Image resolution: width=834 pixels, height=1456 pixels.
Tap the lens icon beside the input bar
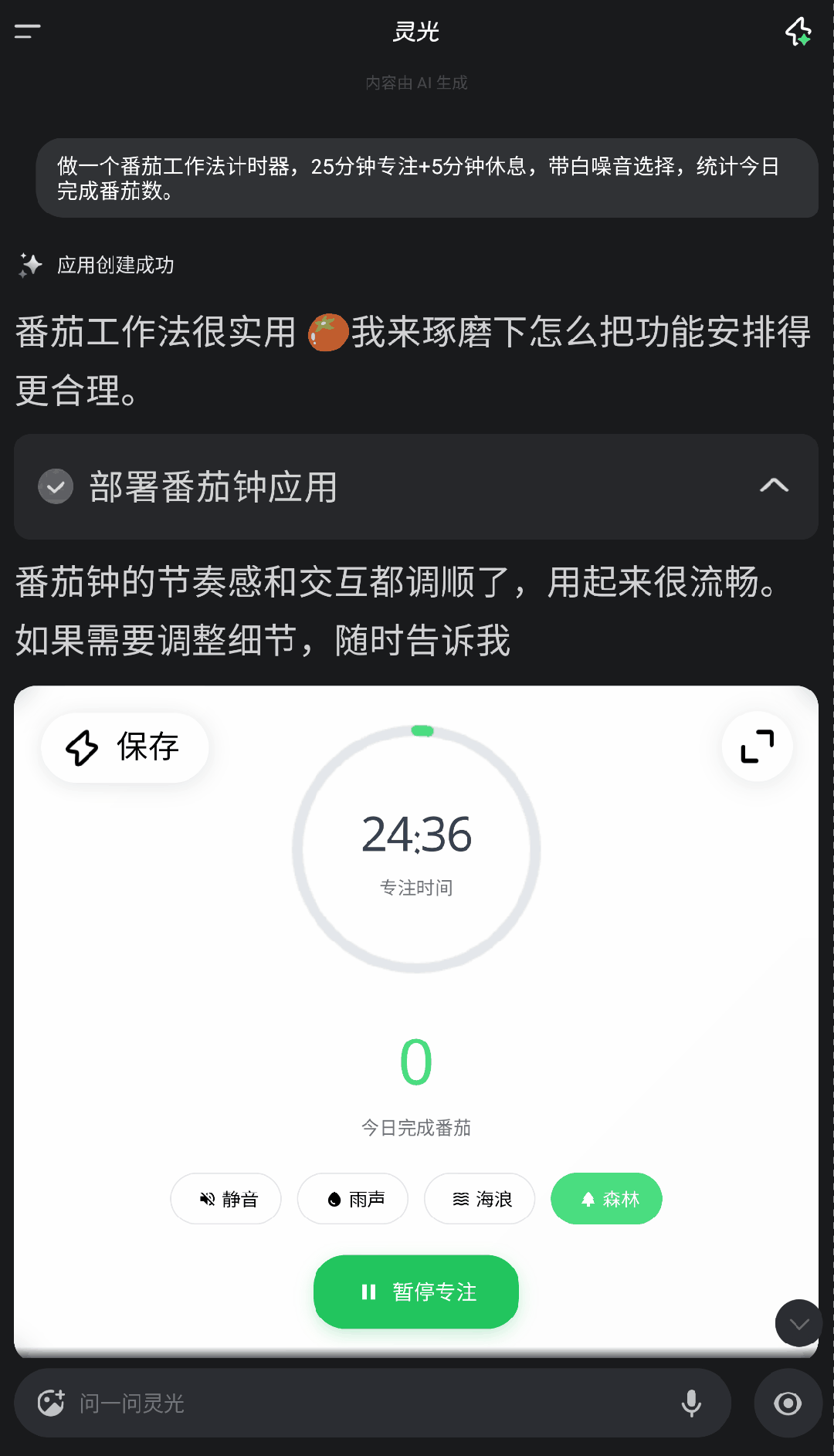788,1404
